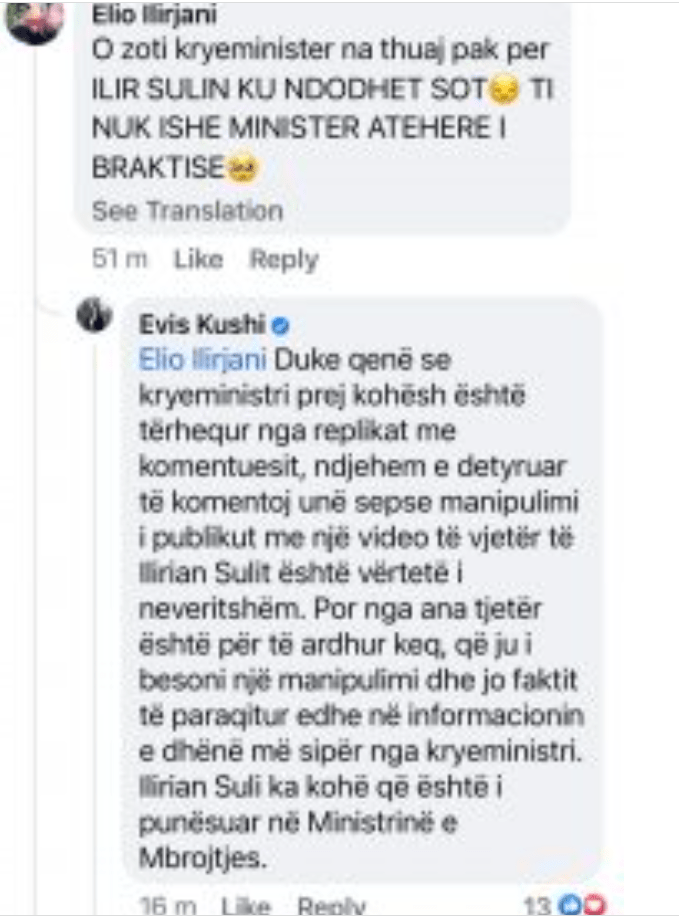Reply to Elio Ilirjani's comment
This screenshot has height=916, width=679.
click(x=283, y=260)
